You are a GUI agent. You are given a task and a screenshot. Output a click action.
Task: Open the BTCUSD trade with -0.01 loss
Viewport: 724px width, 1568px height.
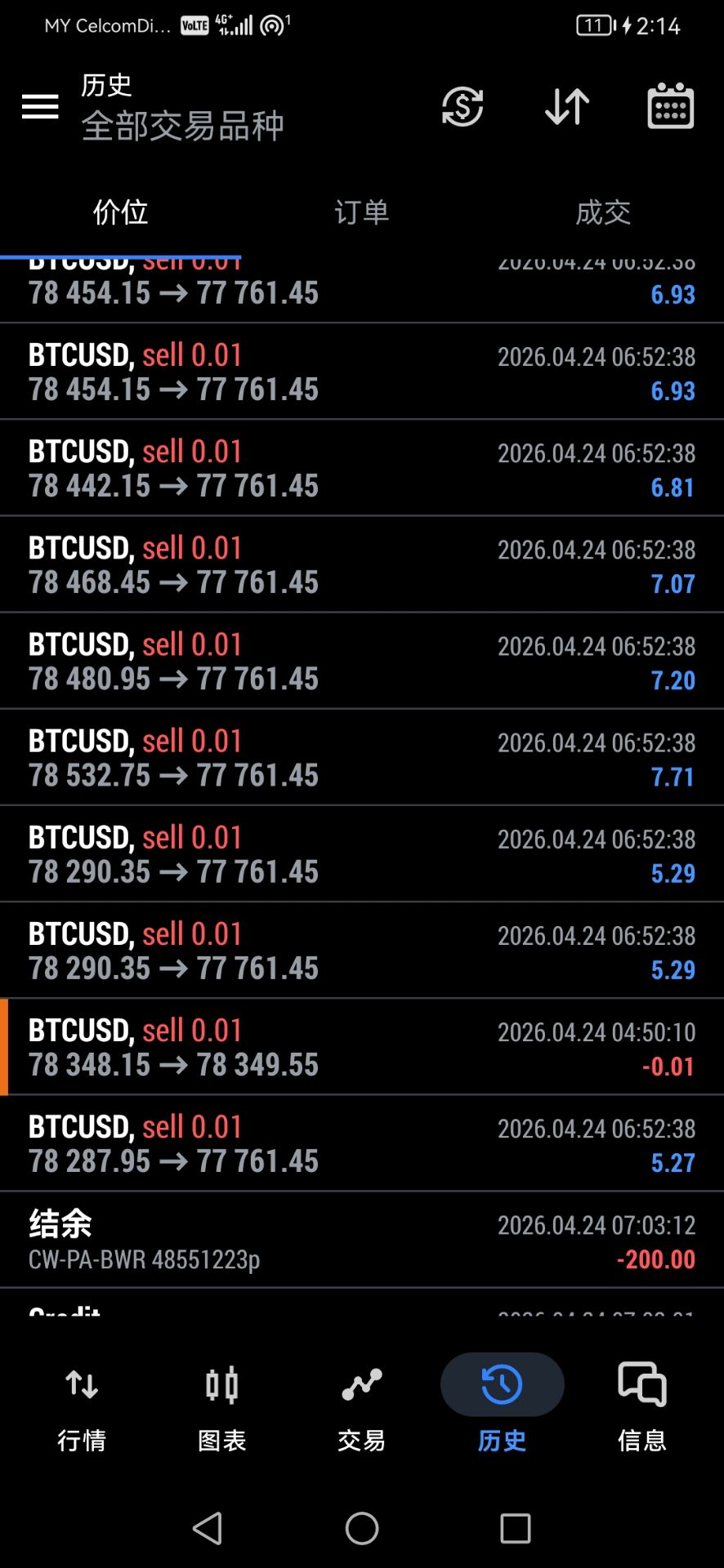362,1047
